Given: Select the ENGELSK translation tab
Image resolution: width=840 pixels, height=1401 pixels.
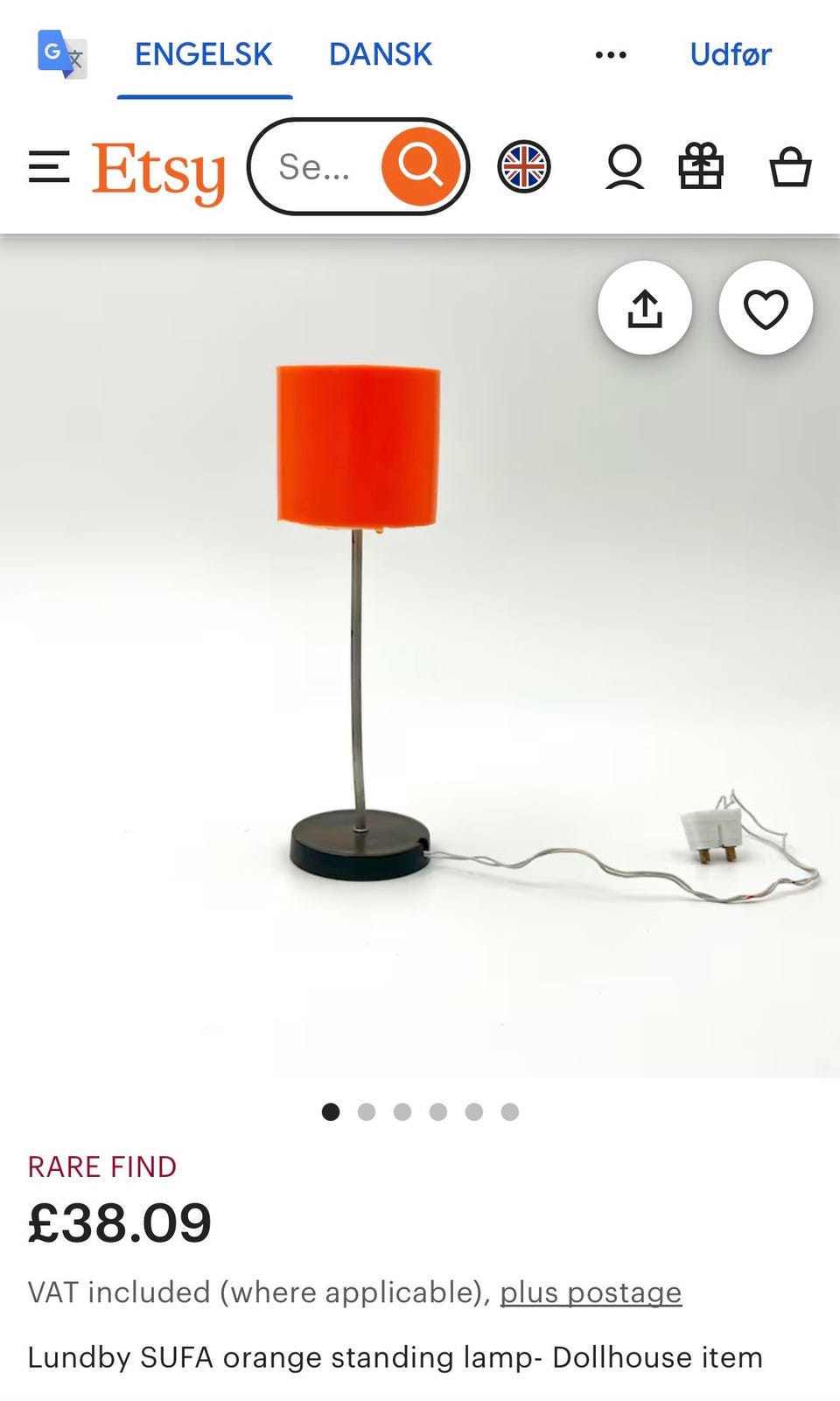Looking at the screenshot, I should coord(203,54).
